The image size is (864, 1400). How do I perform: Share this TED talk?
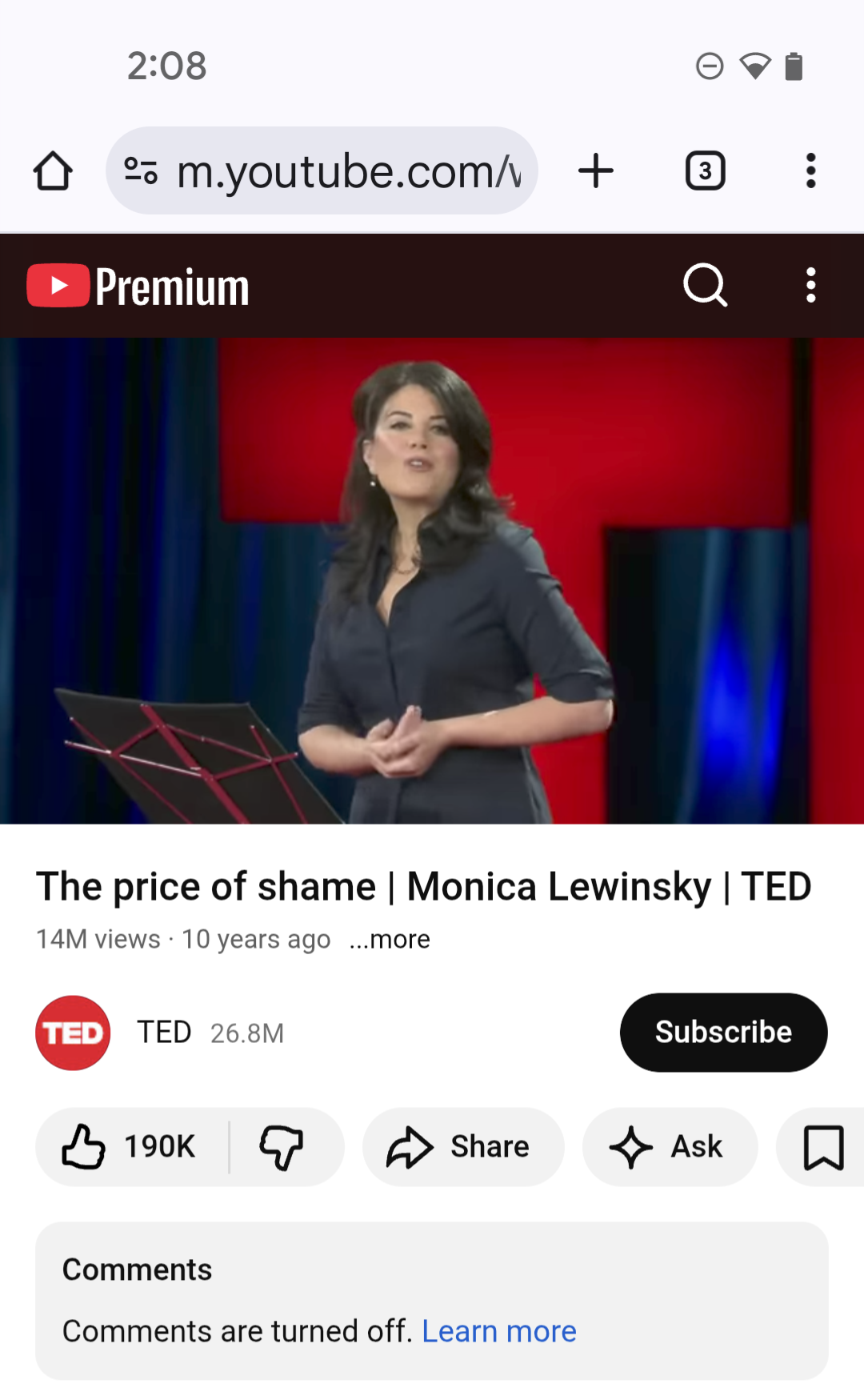pos(462,1147)
